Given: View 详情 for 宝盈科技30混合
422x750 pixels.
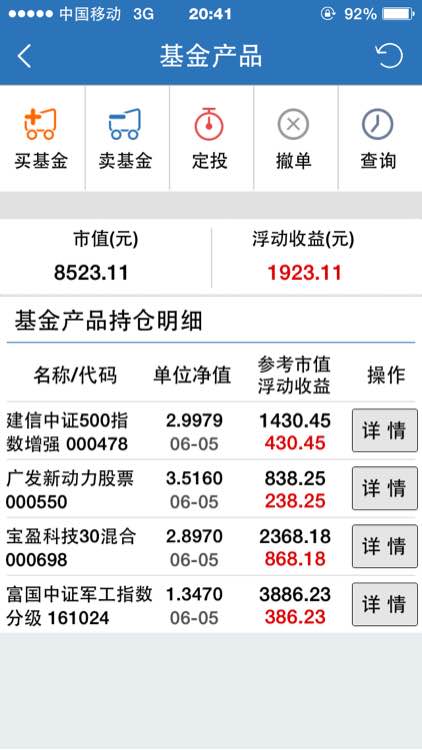Looking at the screenshot, I should [385, 546].
